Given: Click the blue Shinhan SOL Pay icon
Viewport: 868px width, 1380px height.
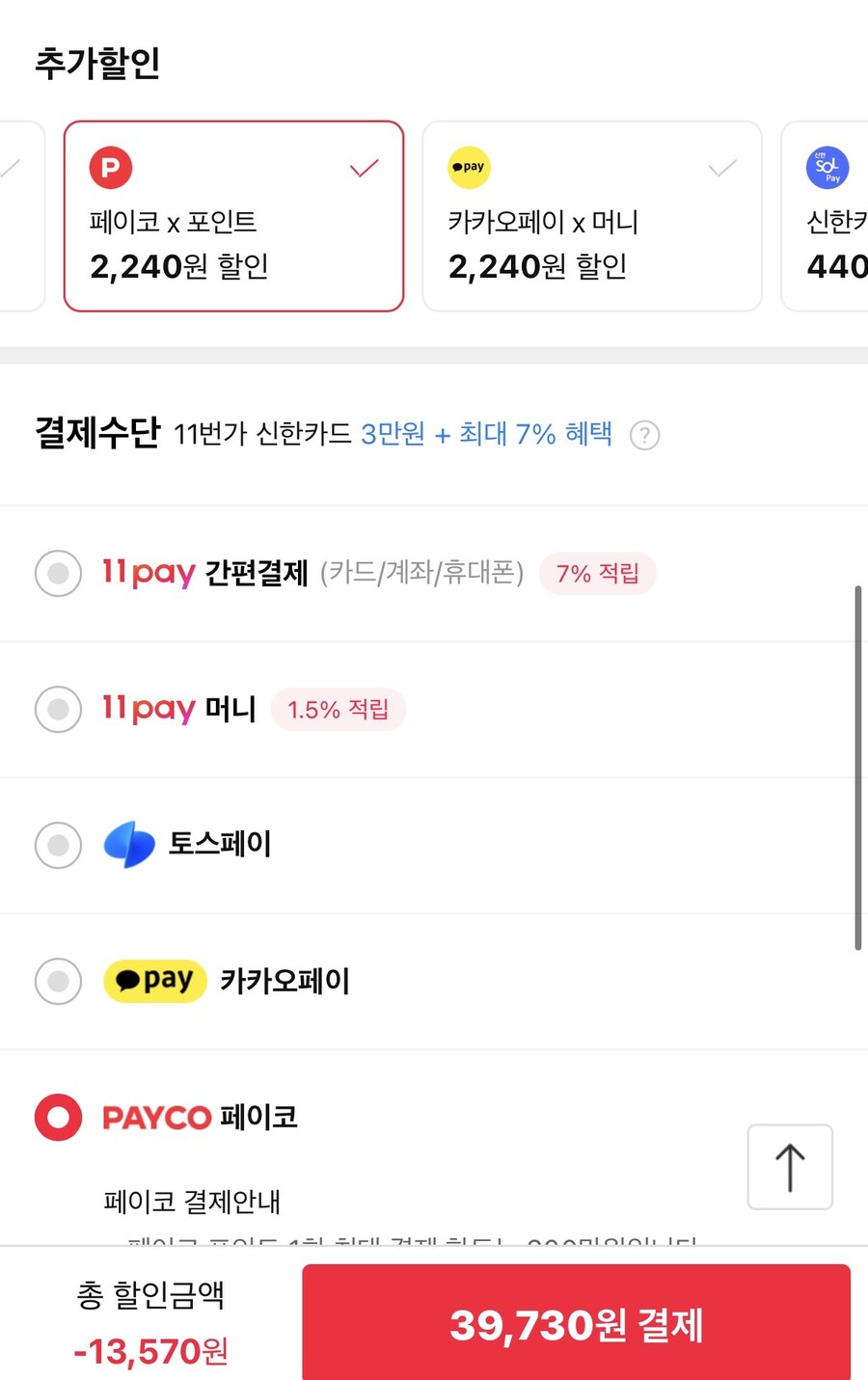Looking at the screenshot, I should pos(827,167).
